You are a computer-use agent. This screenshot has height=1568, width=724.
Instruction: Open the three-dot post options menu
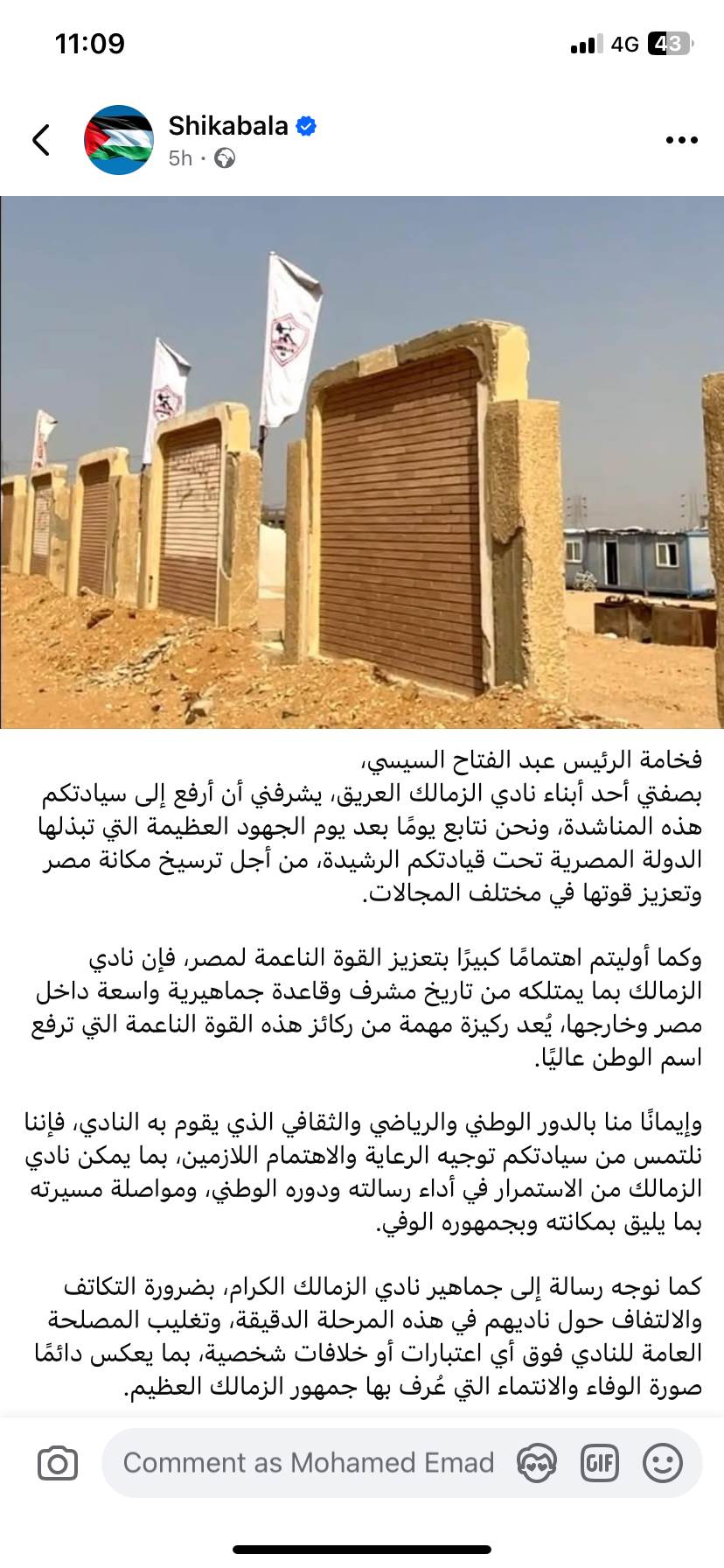tap(681, 140)
